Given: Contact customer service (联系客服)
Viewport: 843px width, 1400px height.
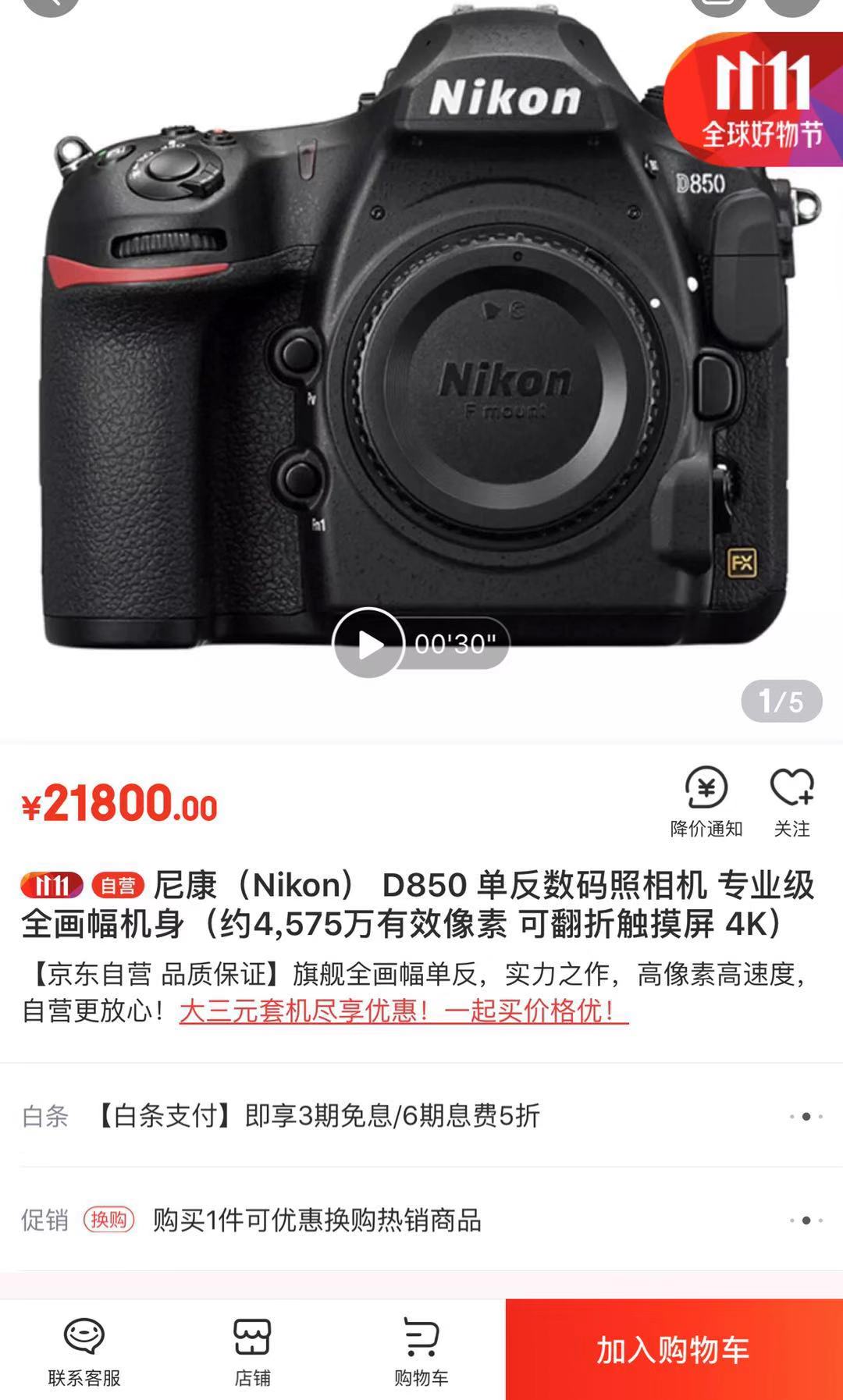Looking at the screenshot, I should click(x=84, y=1351).
